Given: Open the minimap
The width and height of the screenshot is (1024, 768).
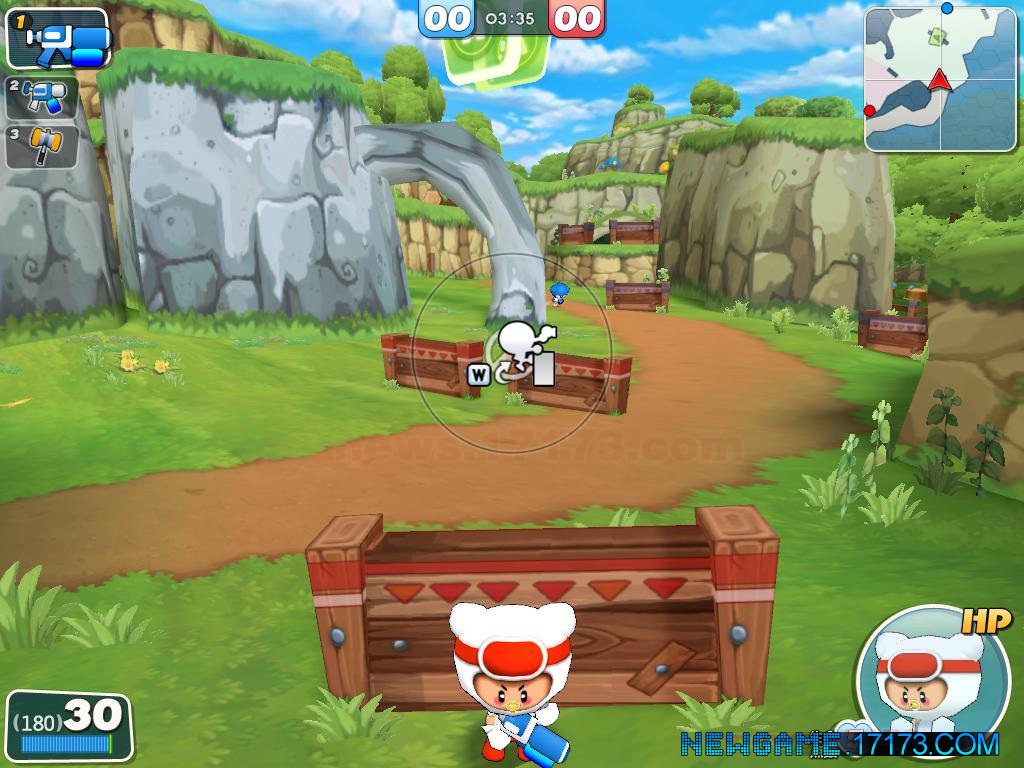Looking at the screenshot, I should pos(939,79).
